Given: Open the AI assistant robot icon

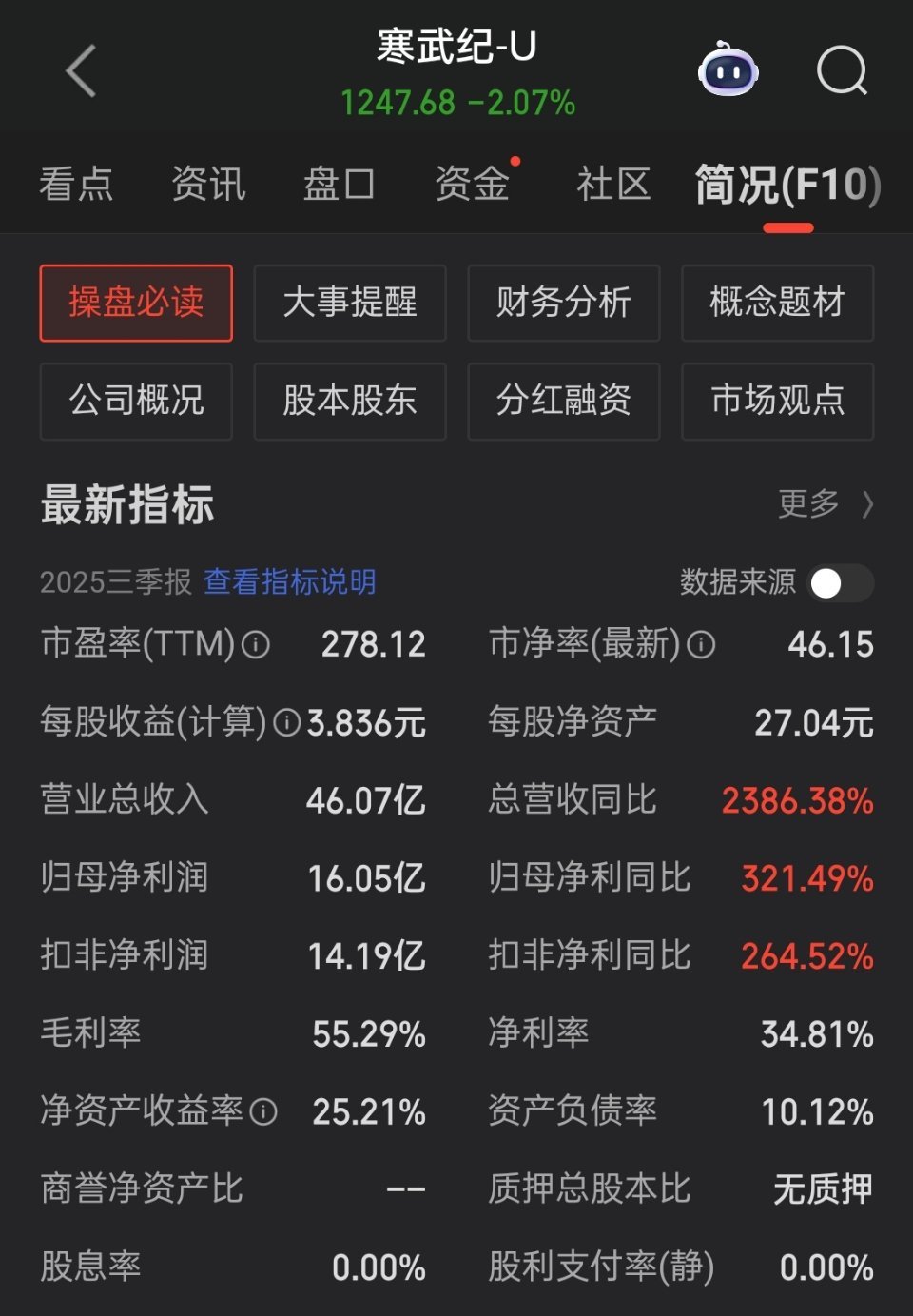Looking at the screenshot, I should pos(728,70).
